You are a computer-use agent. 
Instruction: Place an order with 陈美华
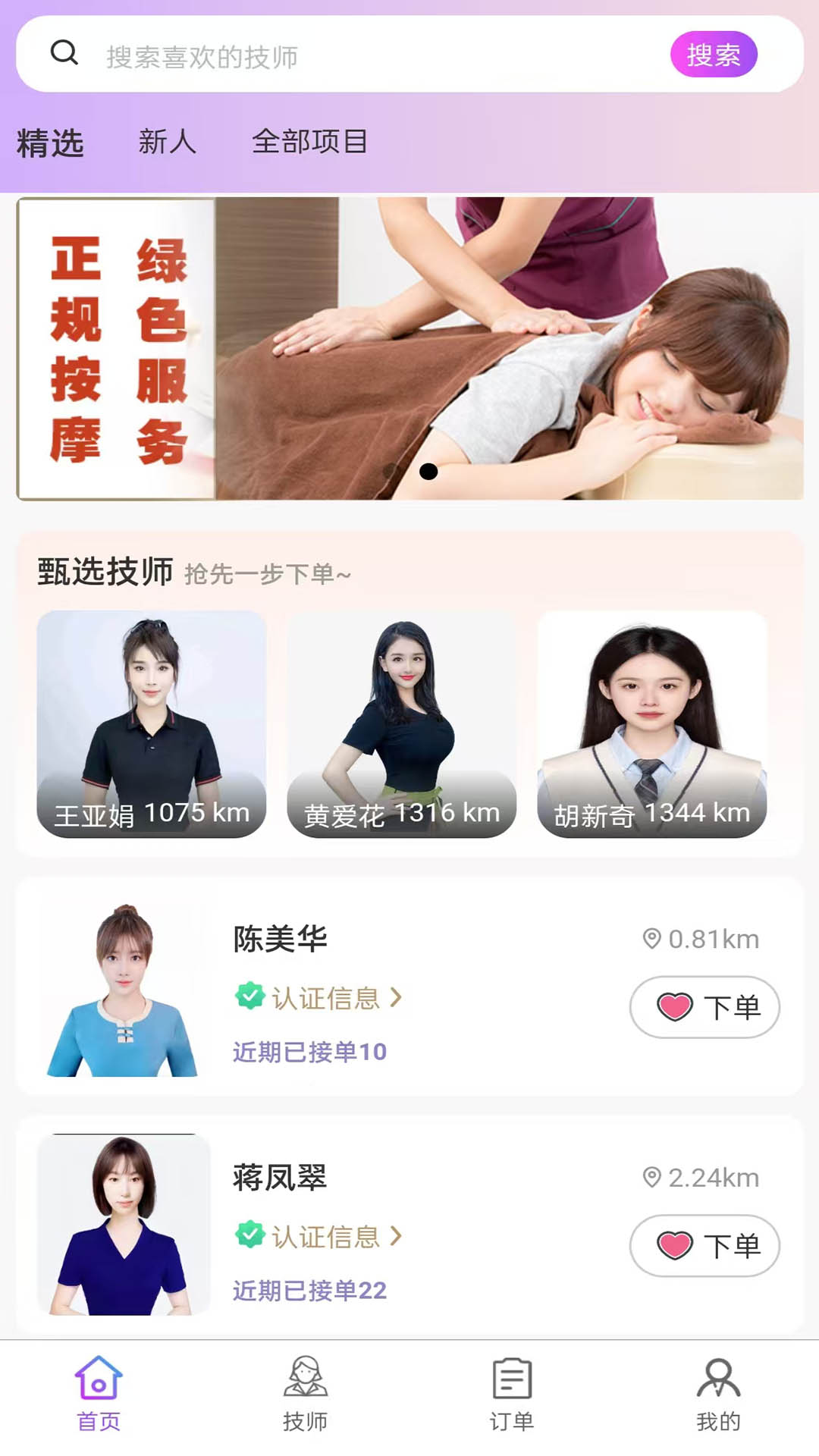[704, 1007]
